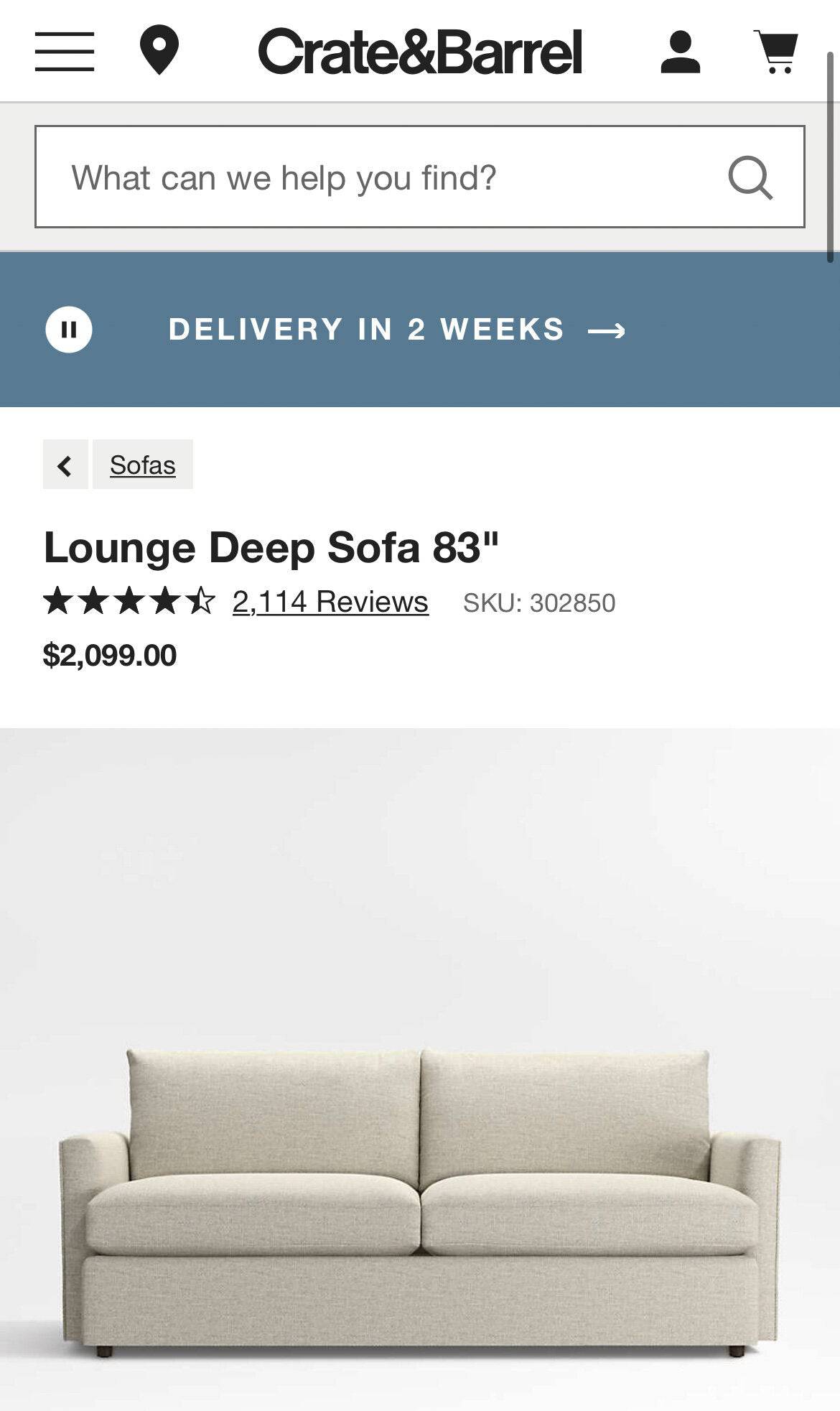
Task: Click the search magnifier icon
Action: pos(752,177)
